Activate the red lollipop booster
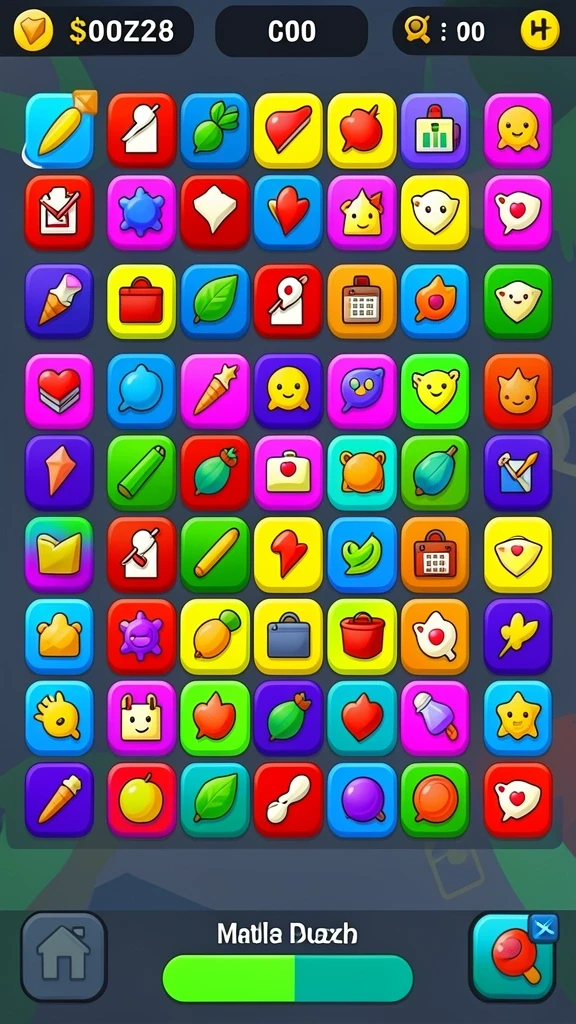Screen dimensions: 576x1024 point(513,957)
